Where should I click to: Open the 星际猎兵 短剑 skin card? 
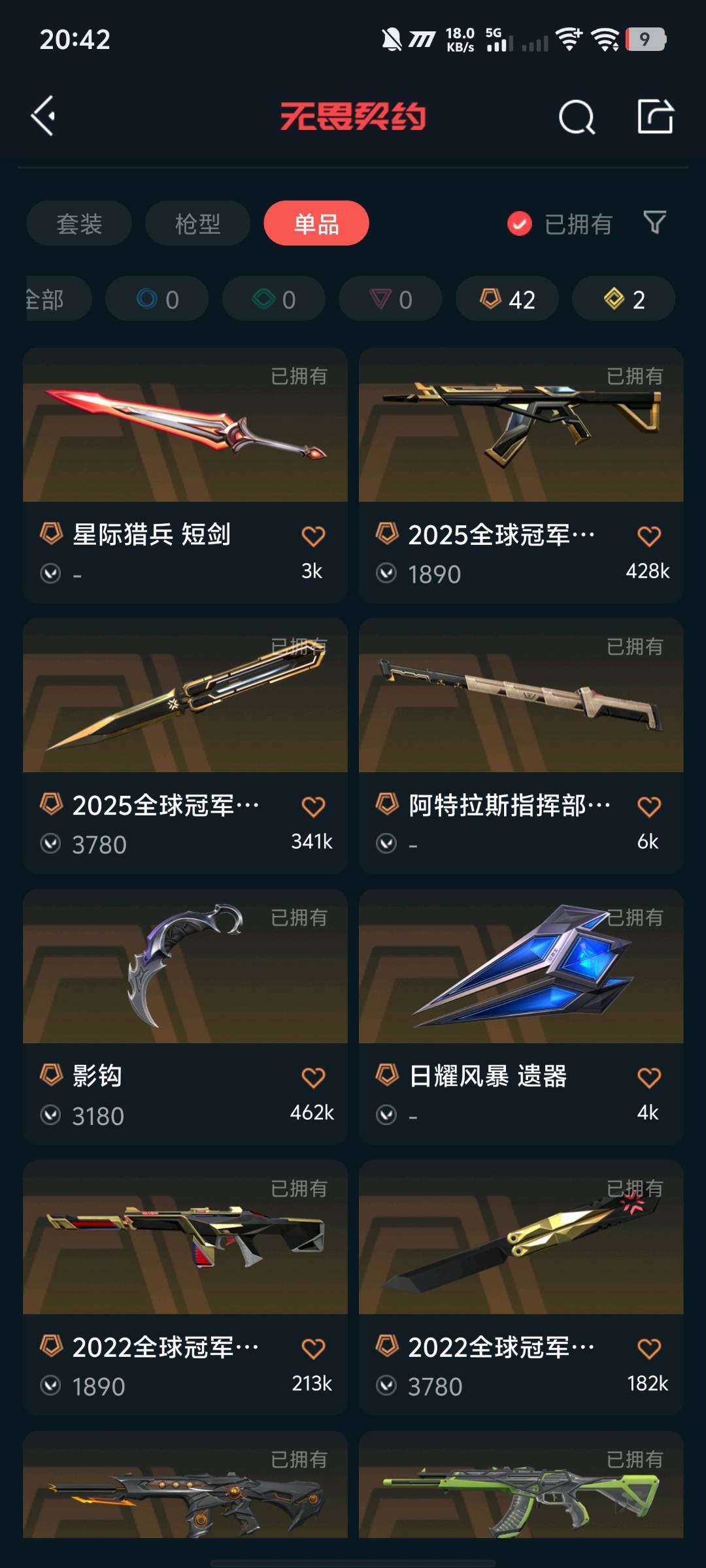pos(185,426)
